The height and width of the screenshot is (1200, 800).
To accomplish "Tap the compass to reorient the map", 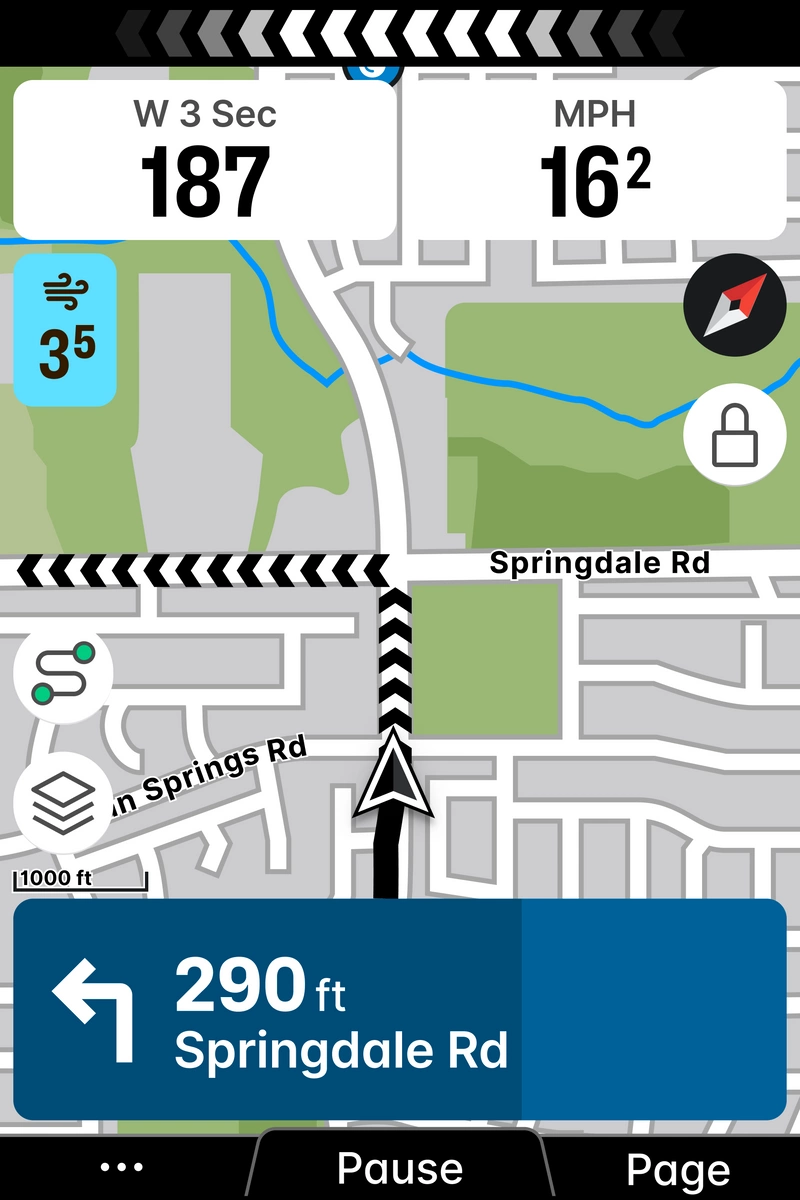I will pos(735,306).
